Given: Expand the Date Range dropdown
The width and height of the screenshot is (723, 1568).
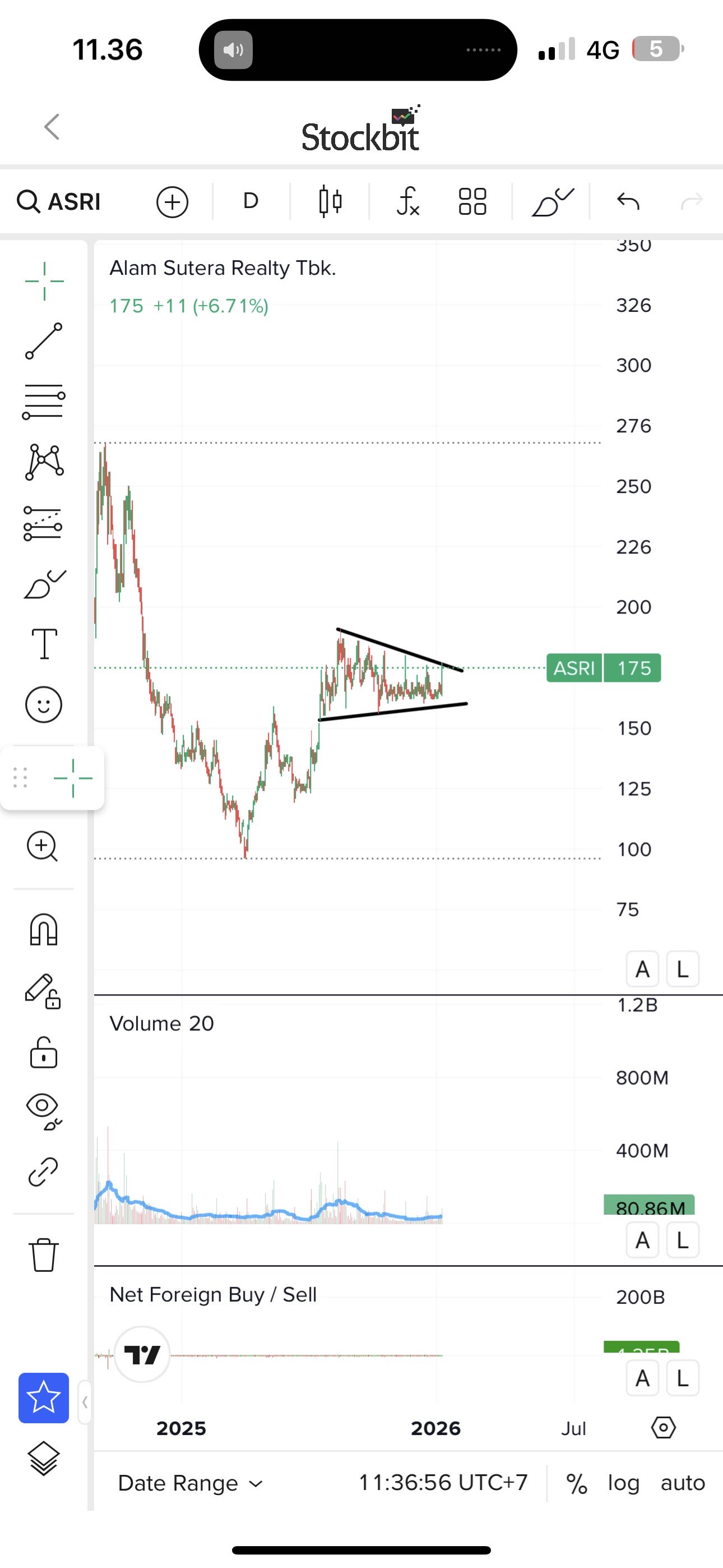Looking at the screenshot, I should point(191,1483).
